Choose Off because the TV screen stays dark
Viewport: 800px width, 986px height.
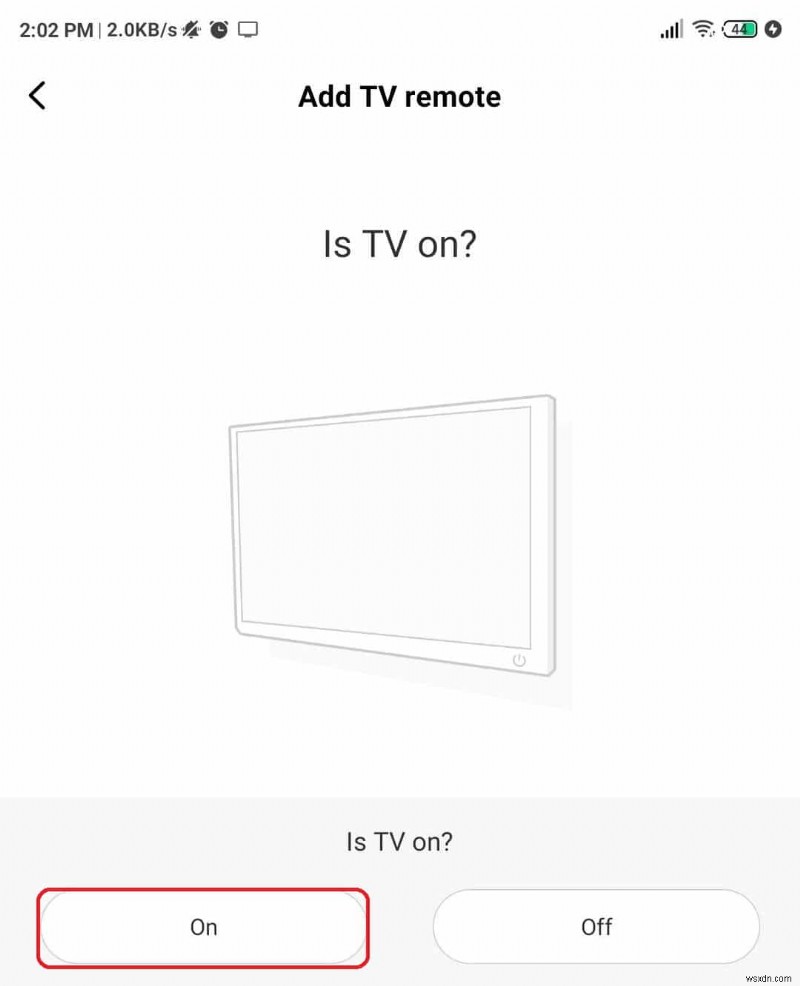(596, 927)
